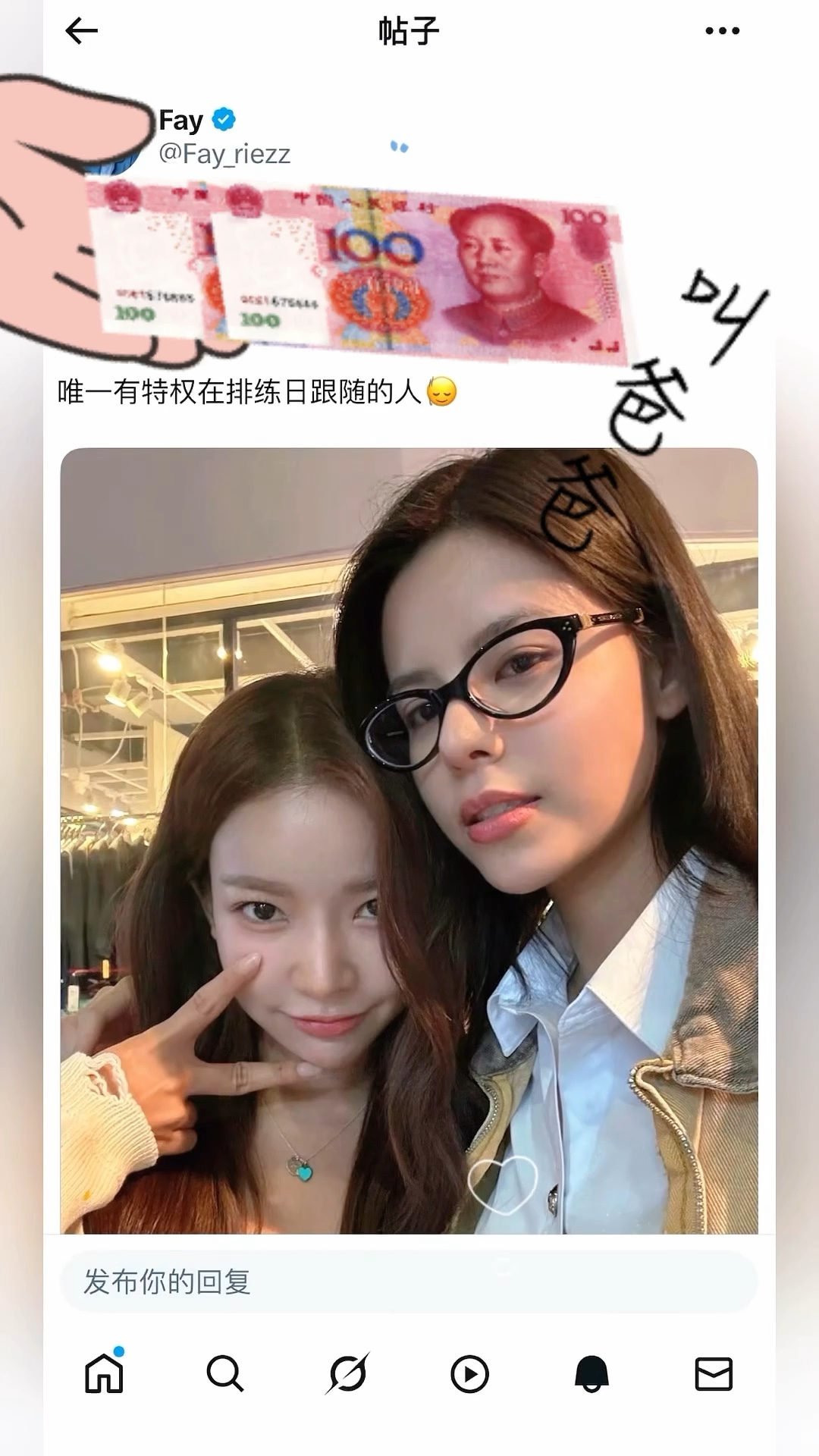Open the three-dot overflow menu
The width and height of the screenshot is (819, 1456).
point(722,31)
